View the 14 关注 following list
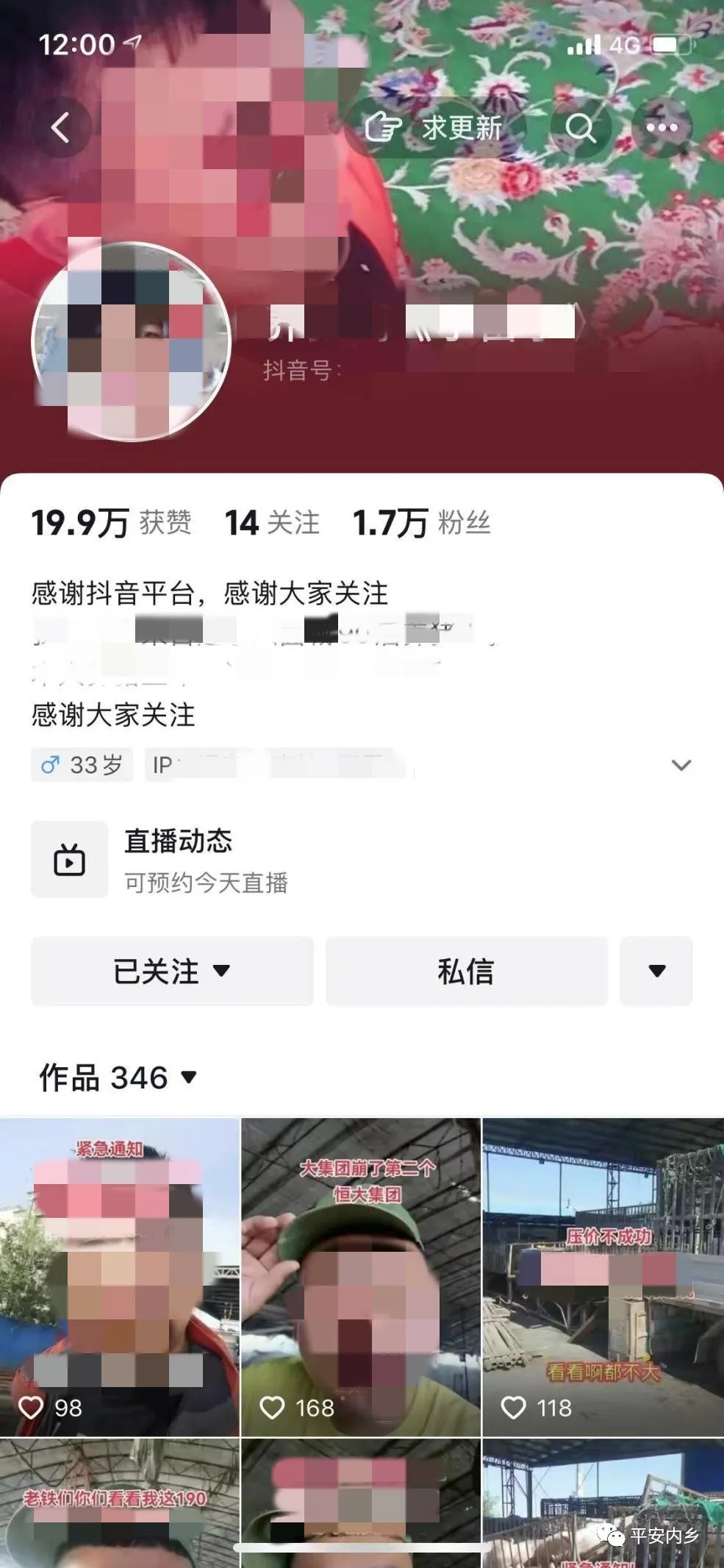The image size is (724, 1568). 272,523
